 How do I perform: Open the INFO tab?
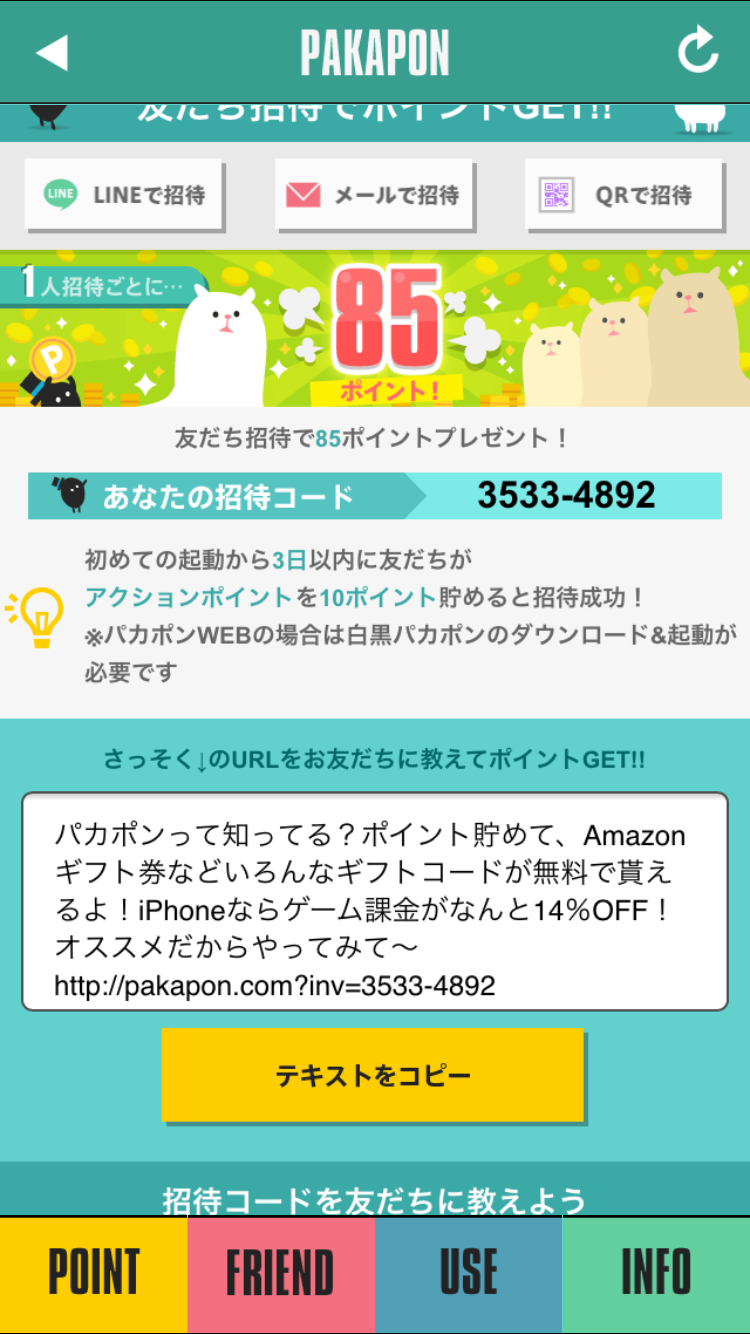(x=656, y=1274)
